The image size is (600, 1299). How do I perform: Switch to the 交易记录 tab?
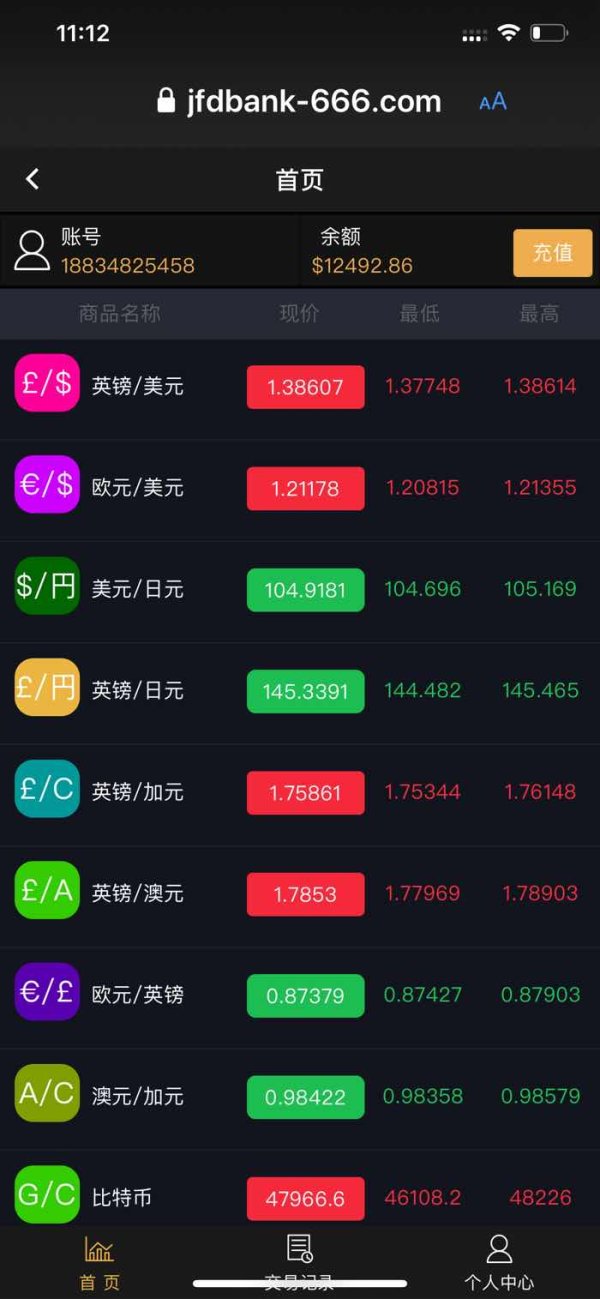tap(300, 1262)
